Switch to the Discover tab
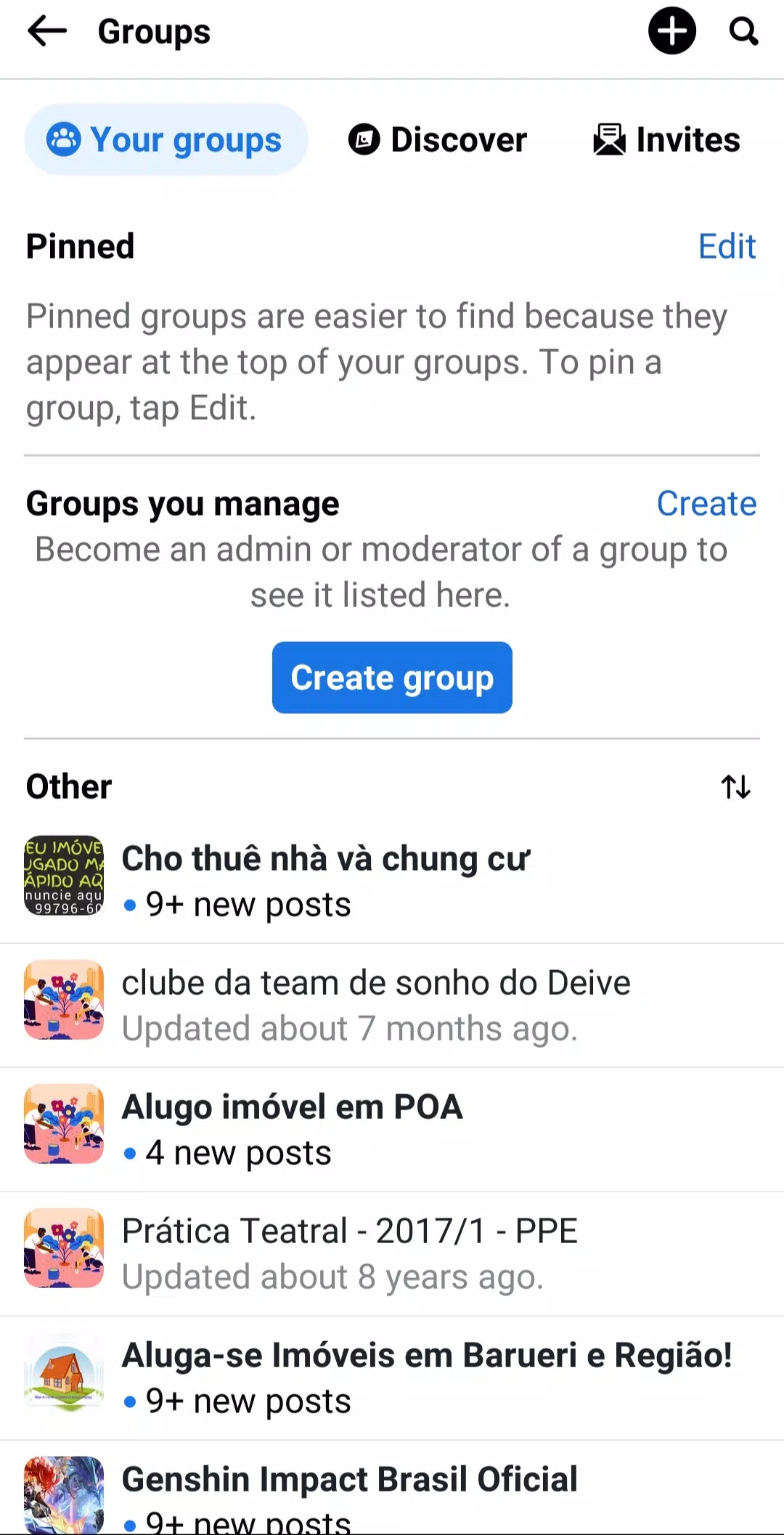Screen dimensions: 784x1535 click(438, 139)
